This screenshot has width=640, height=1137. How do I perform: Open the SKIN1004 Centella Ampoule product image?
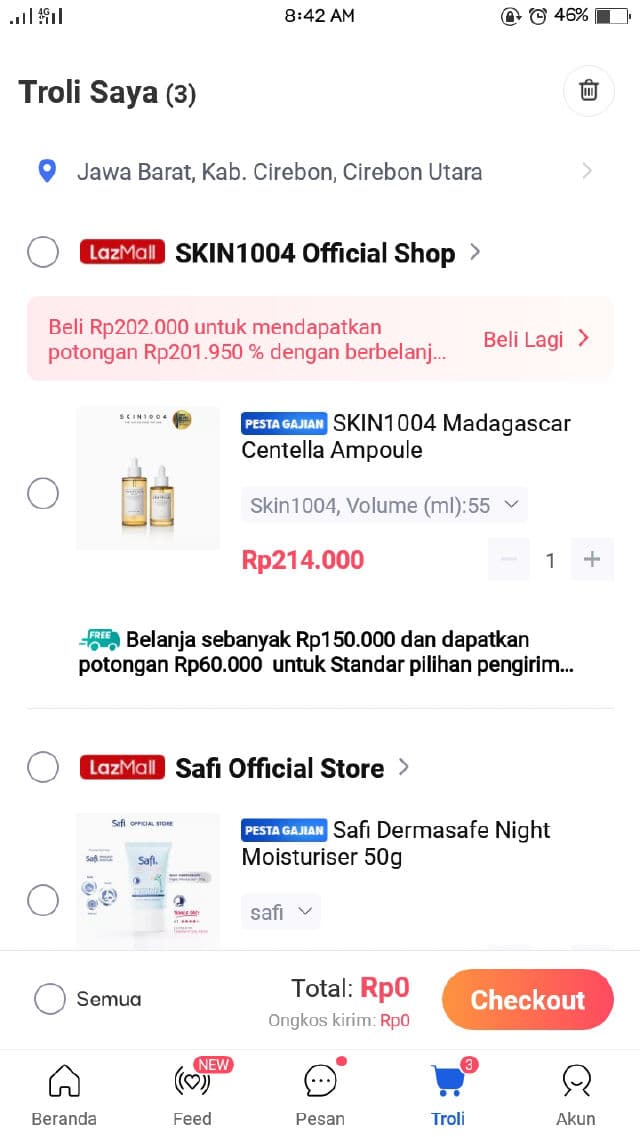click(x=148, y=478)
